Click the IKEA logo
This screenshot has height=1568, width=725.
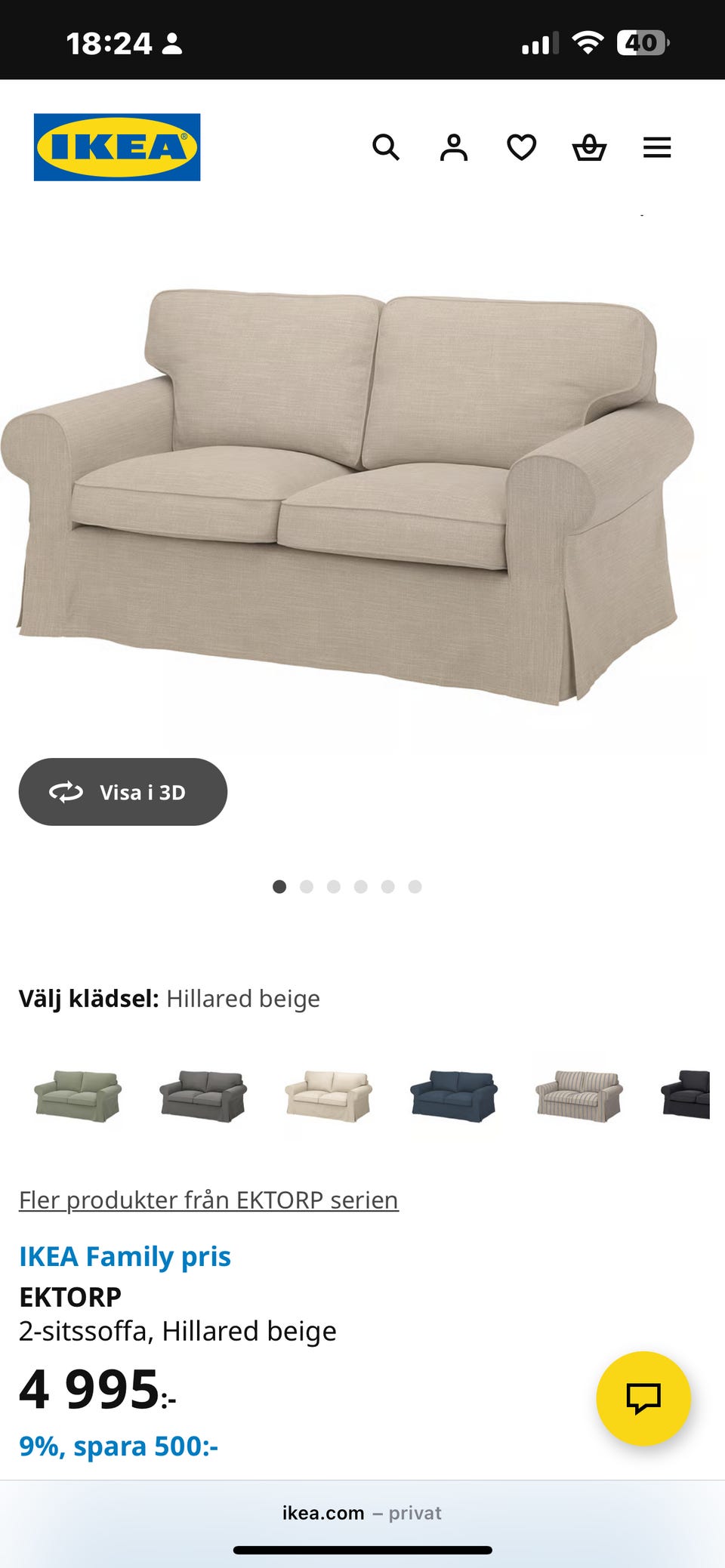117,146
